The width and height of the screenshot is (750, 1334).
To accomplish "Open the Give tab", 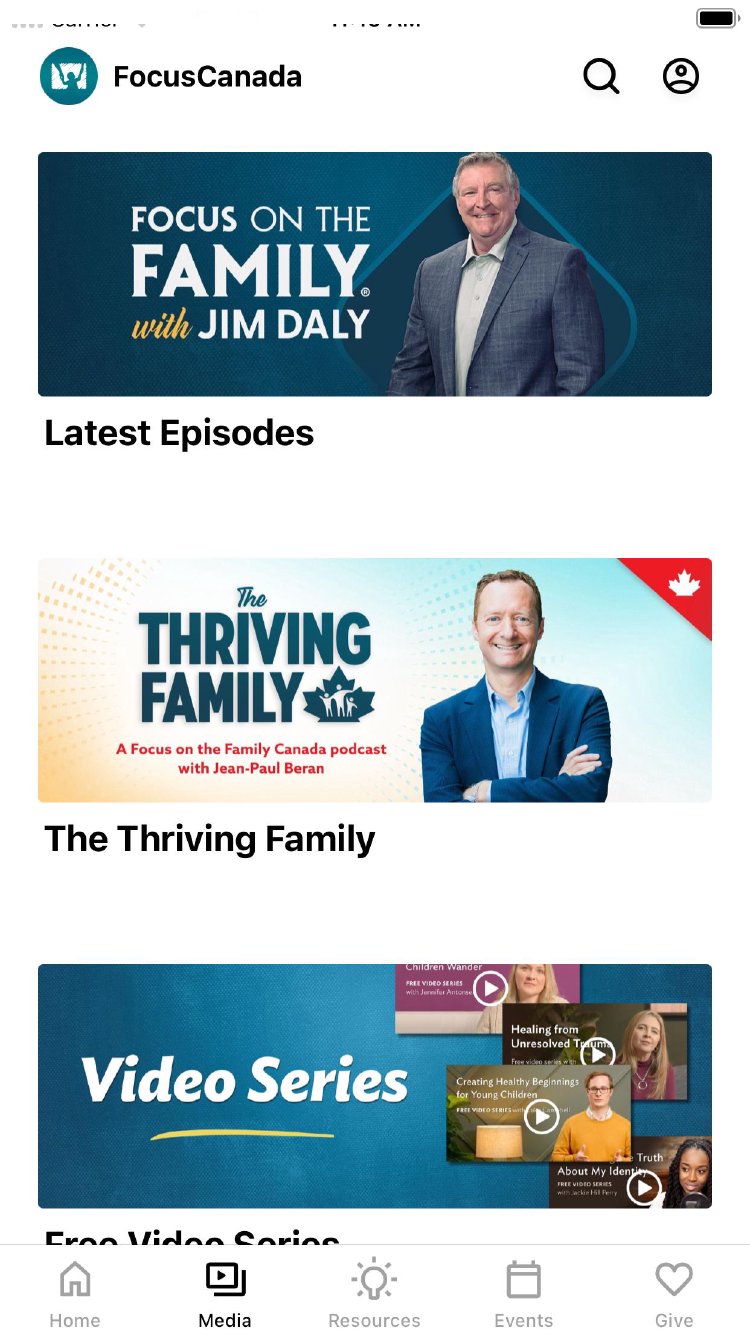I will pyautogui.click(x=674, y=1293).
